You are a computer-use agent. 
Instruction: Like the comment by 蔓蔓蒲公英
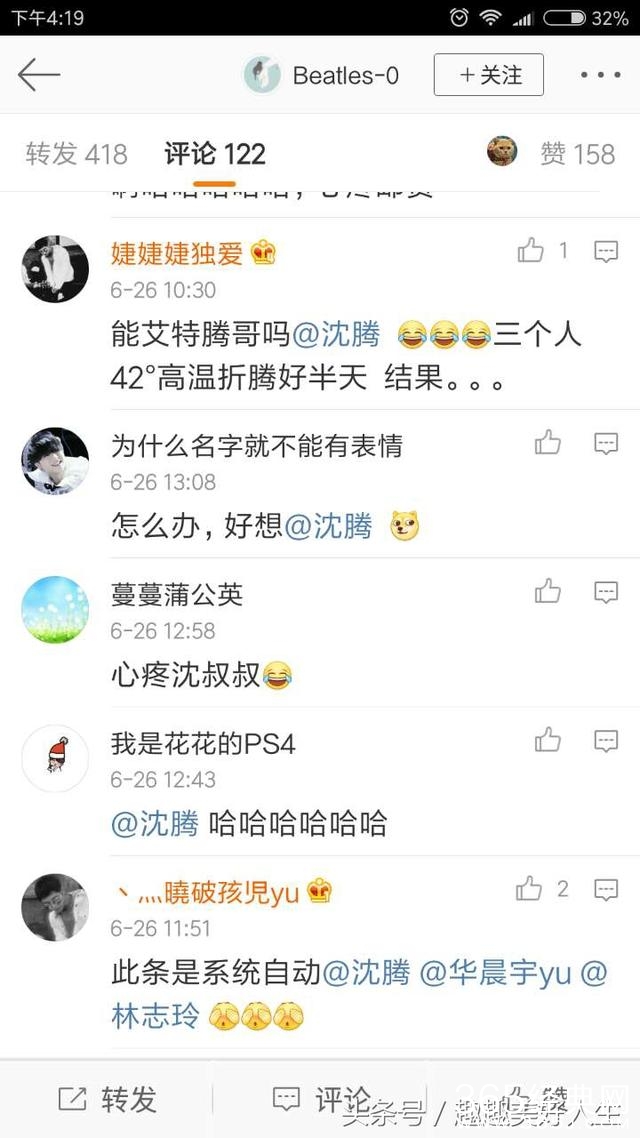click(x=548, y=592)
